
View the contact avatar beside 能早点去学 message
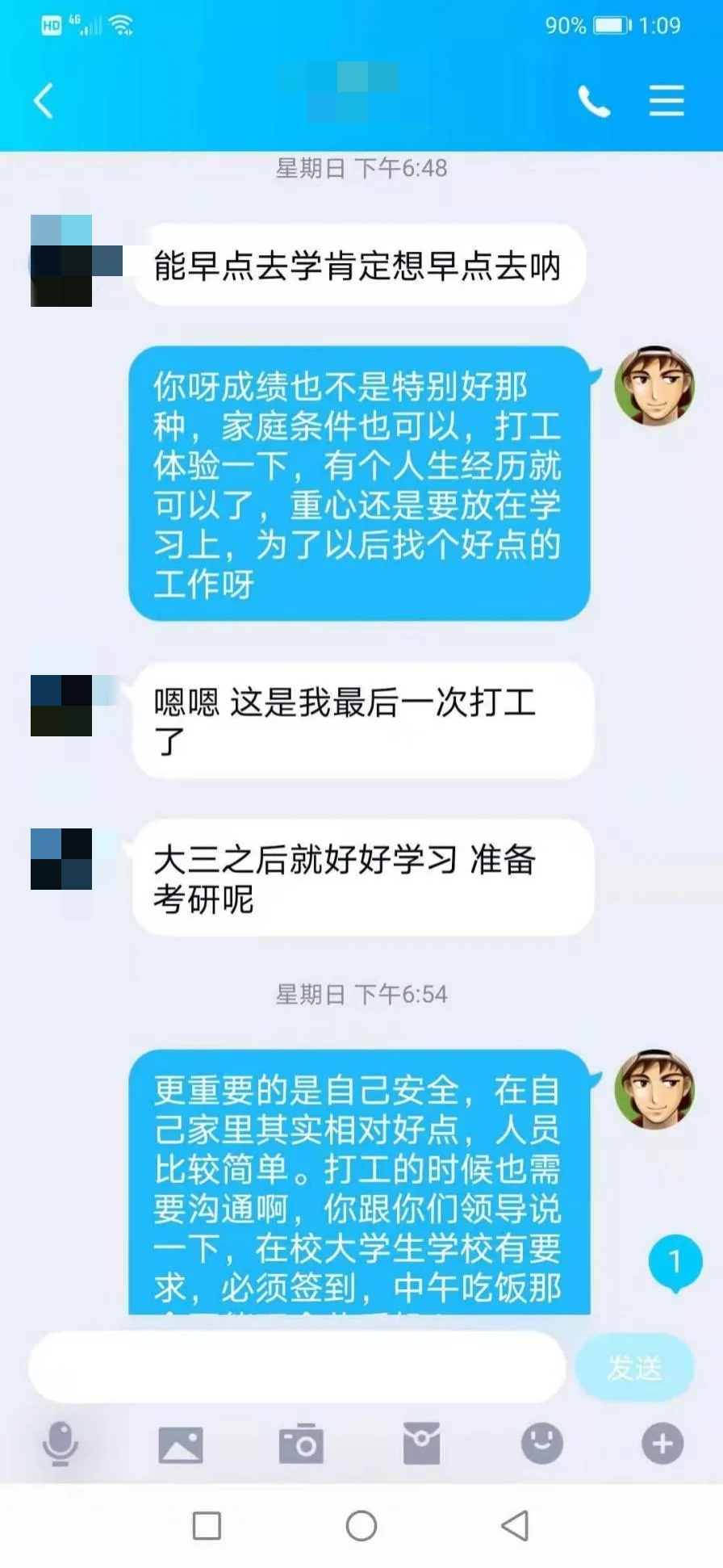(62, 261)
